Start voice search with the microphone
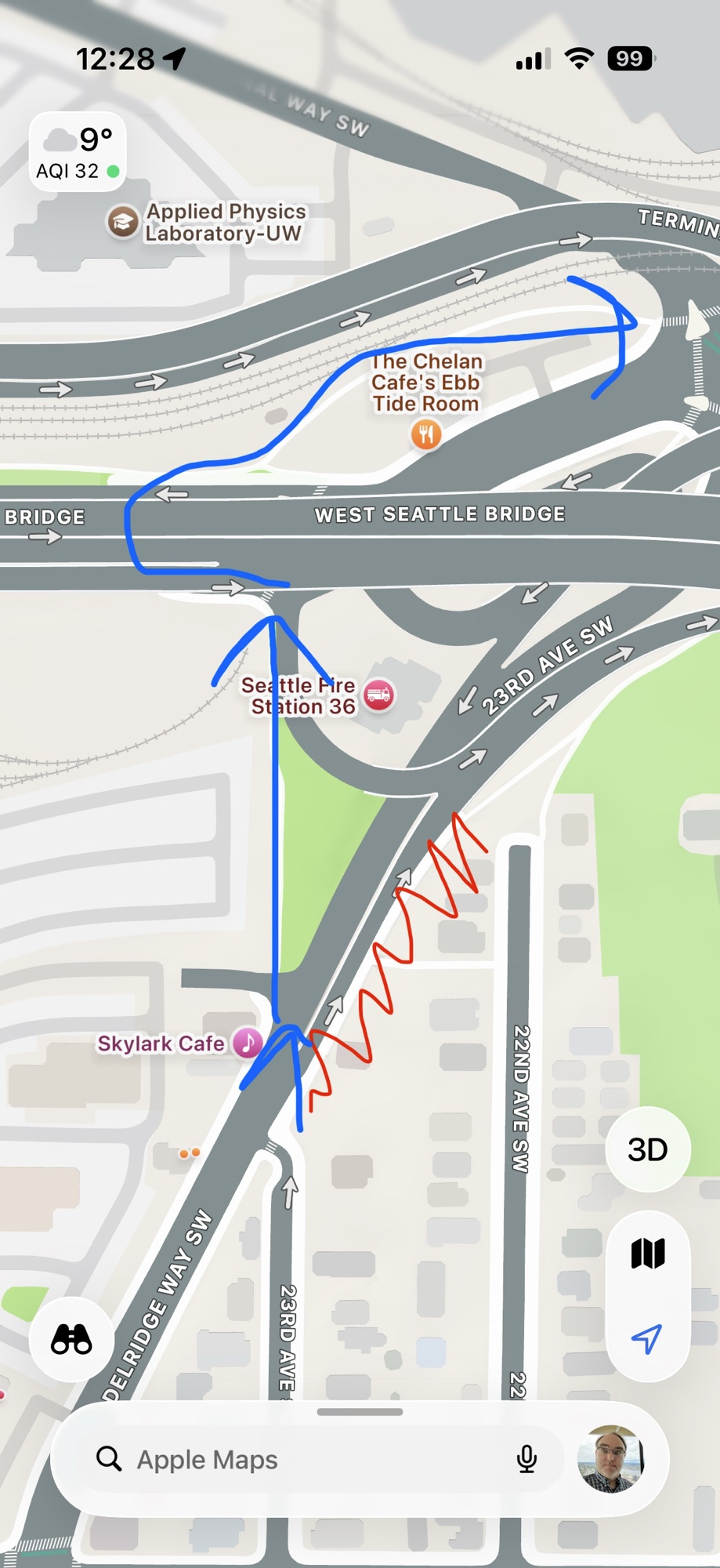The width and height of the screenshot is (720, 1568). 526,1459
